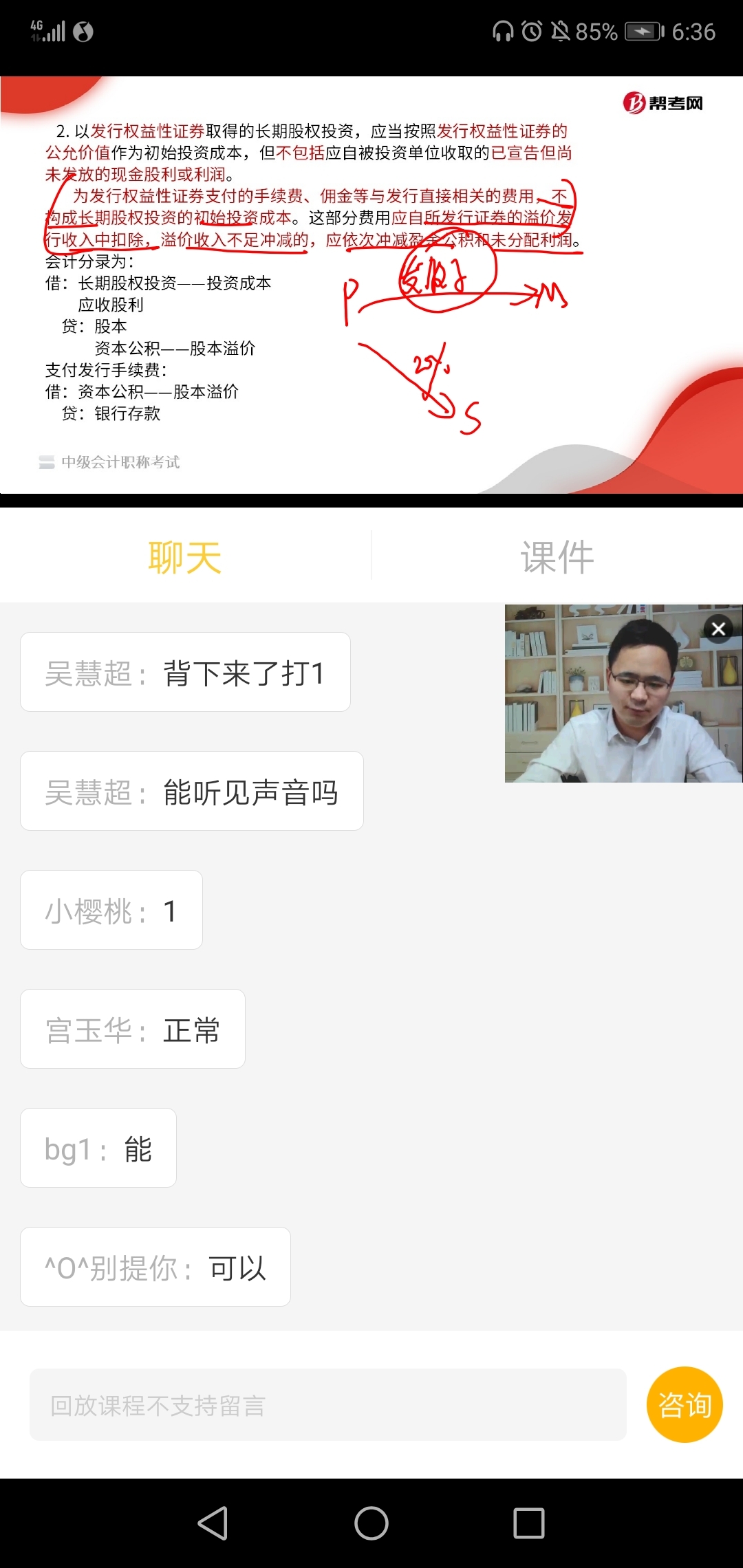Open recent apps overview

529,1523
